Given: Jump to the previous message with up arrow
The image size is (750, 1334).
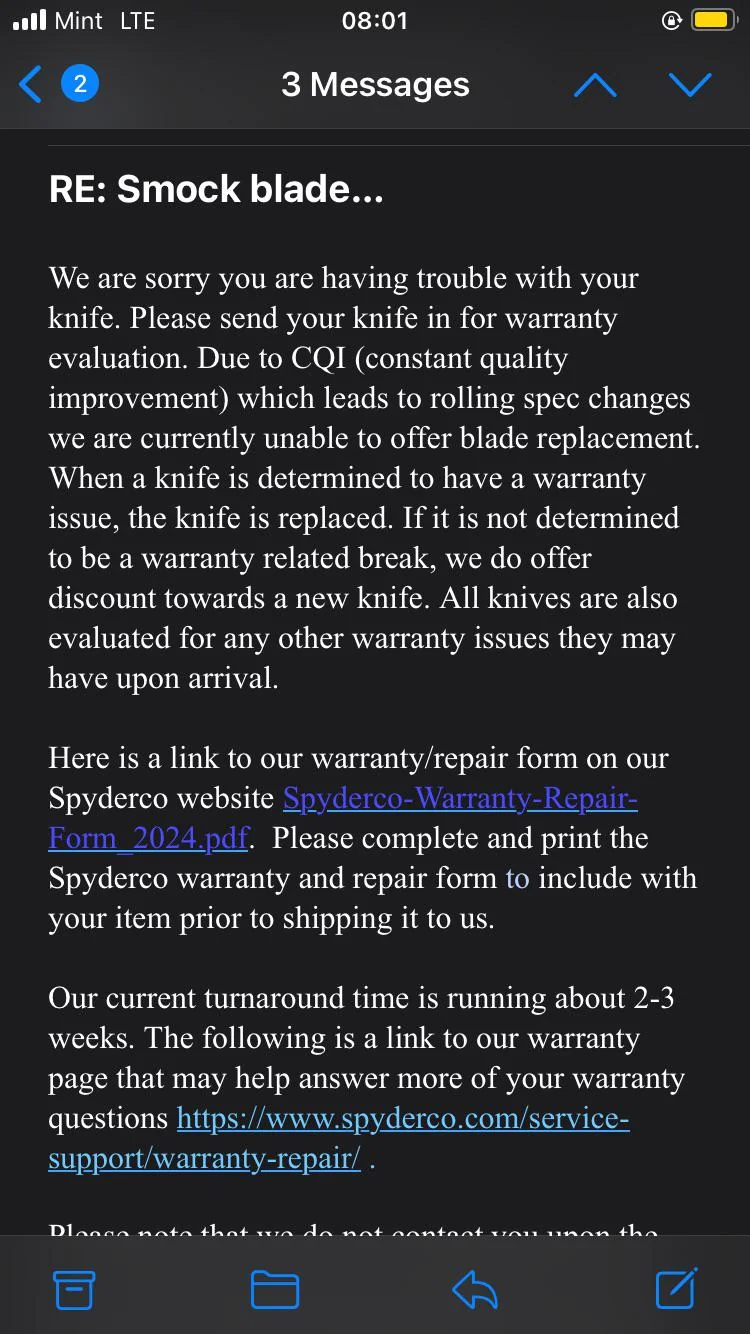Looking at the screenshot, I should click(x=595, y=85).
